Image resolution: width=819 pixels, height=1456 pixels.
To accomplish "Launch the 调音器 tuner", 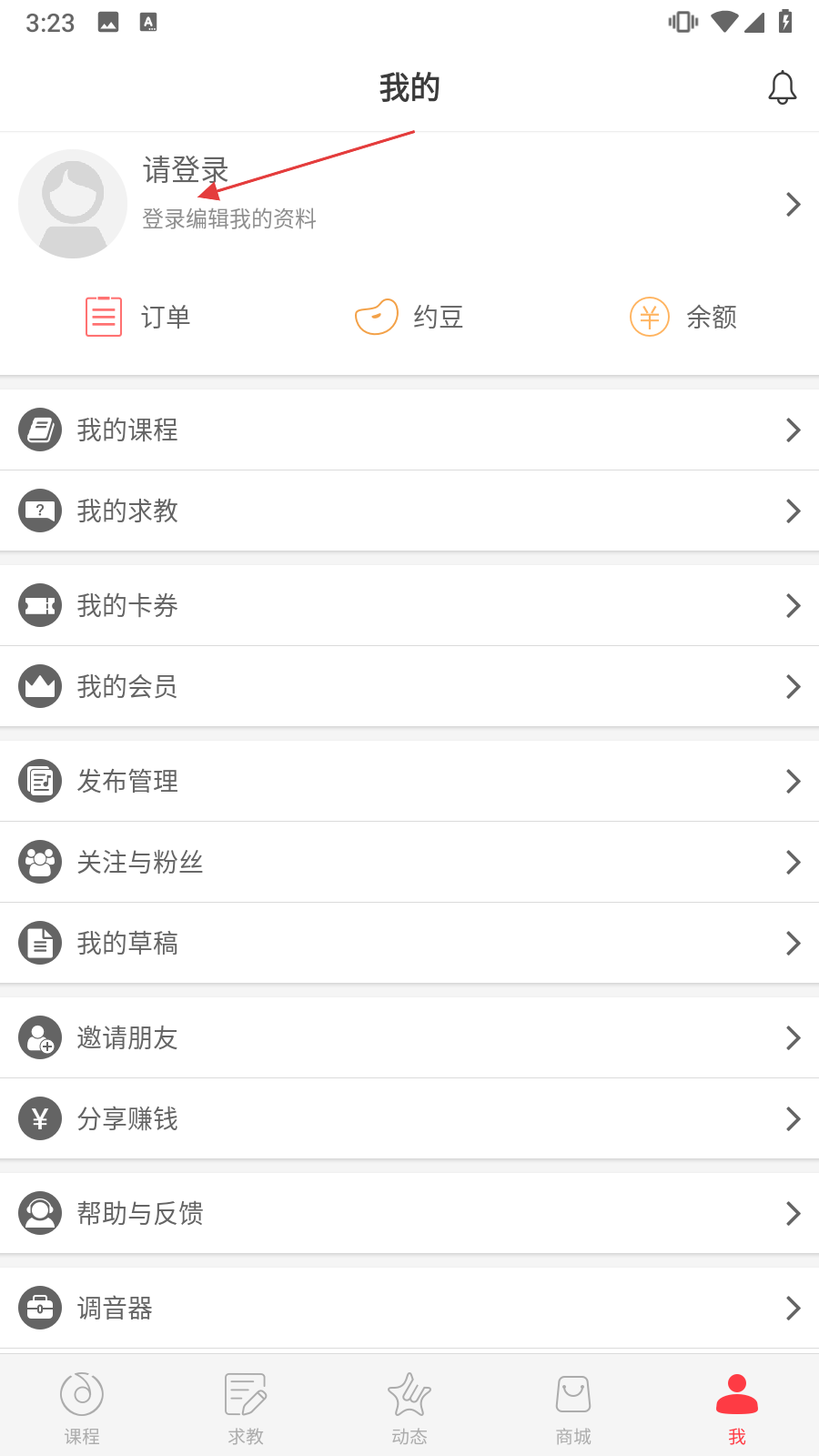I will pyautogui.click(x=409, y=1308).
